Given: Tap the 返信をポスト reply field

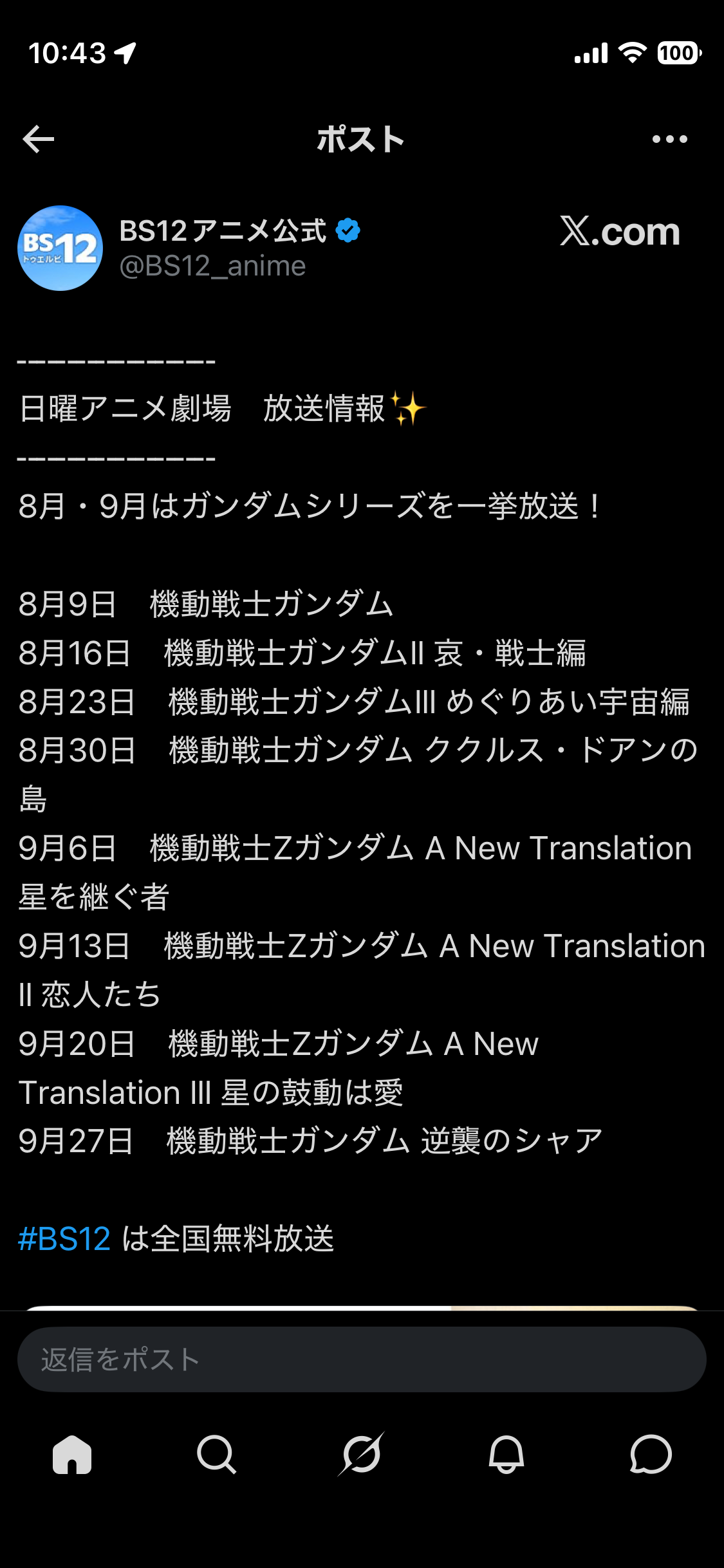Looking at the screenshot, I should coord(362,1359).
